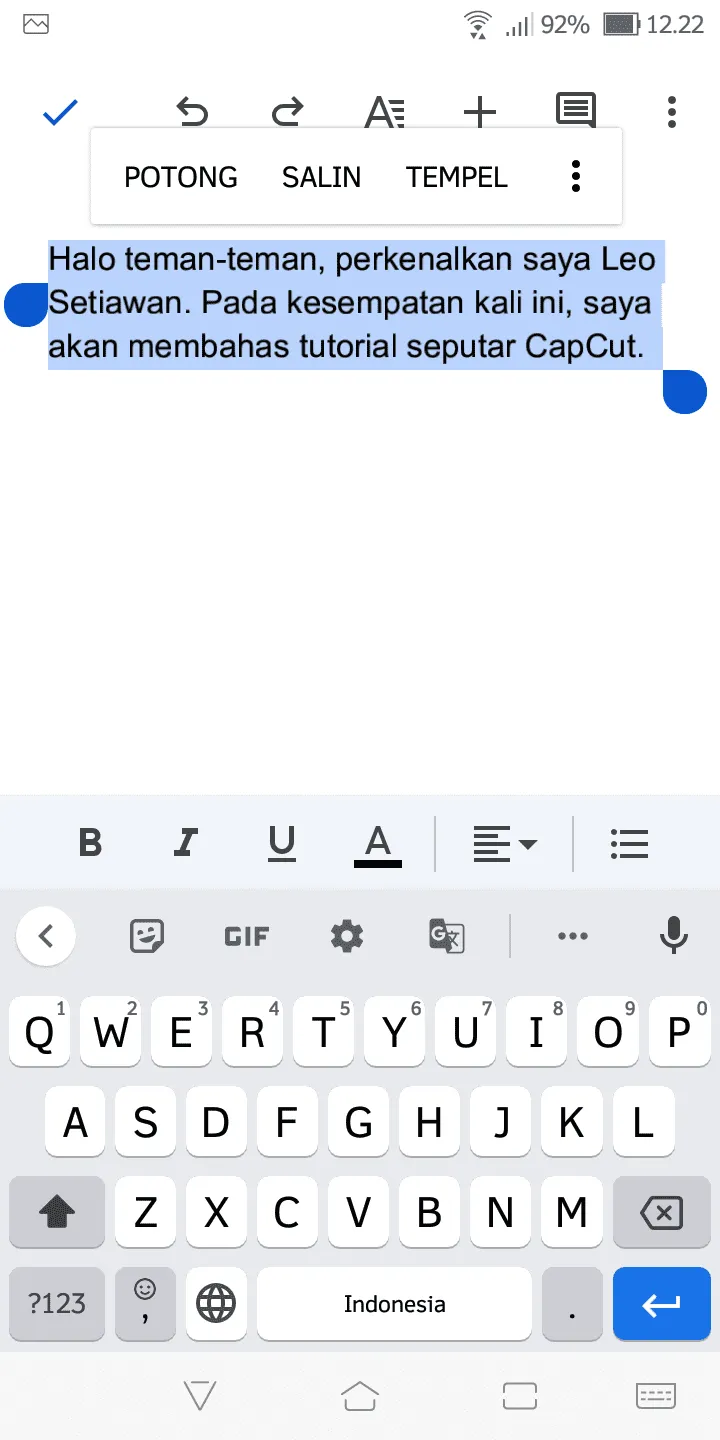Open the insert plus menu
720x1440 pixels.
tap(480, 112)
